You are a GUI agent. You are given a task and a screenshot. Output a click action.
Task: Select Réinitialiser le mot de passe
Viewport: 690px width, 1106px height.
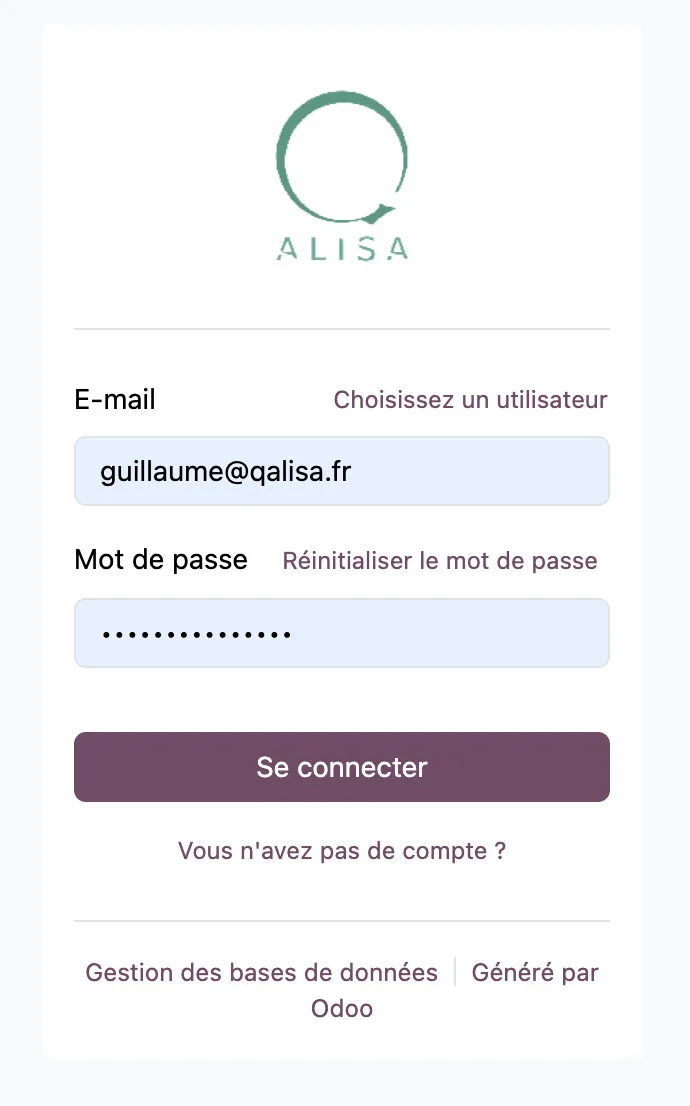click(440, 561)
